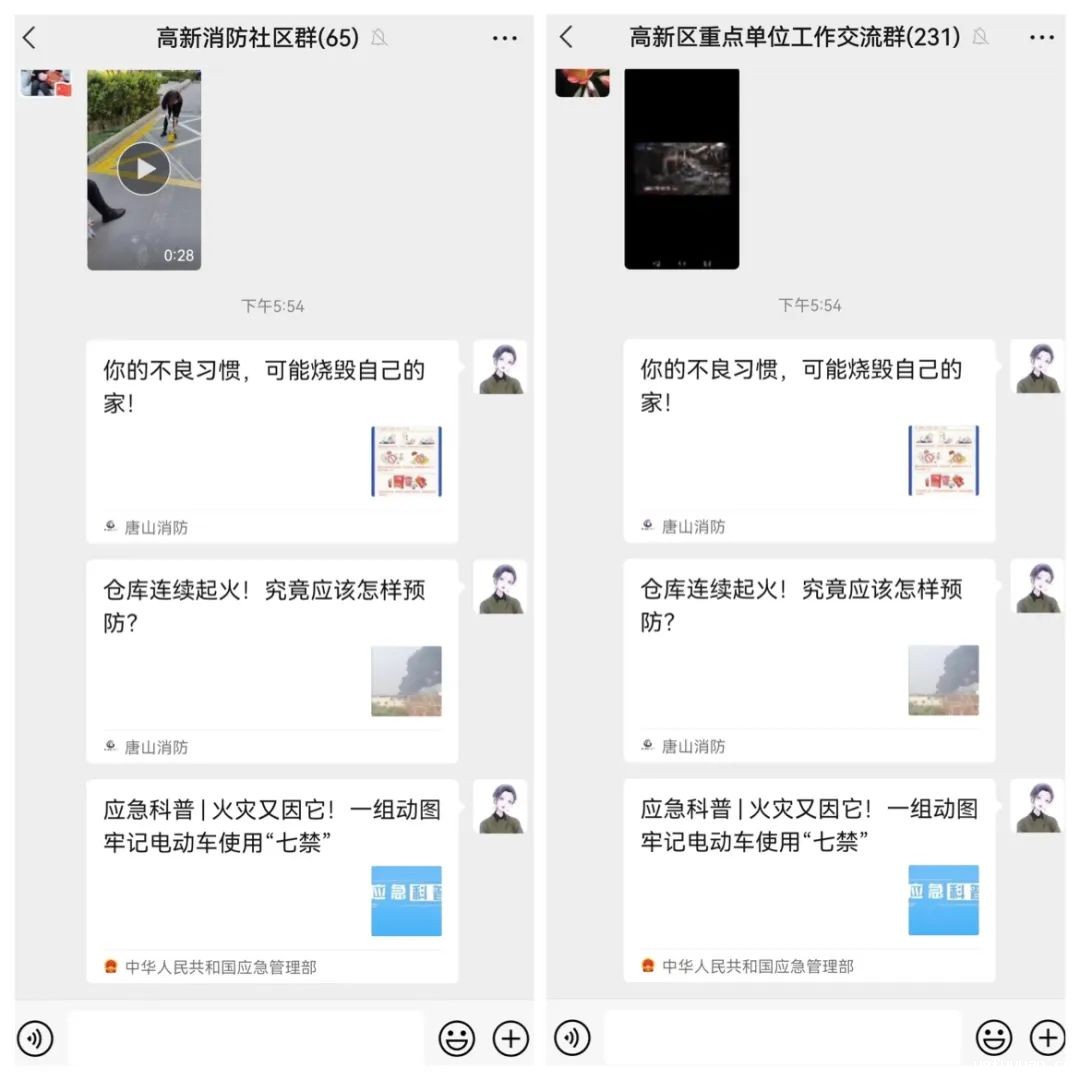Tap the message input field in 高新区重点单位工作交流群
This screenshot has height=1080, width=1080.
tap(783, 1038)
